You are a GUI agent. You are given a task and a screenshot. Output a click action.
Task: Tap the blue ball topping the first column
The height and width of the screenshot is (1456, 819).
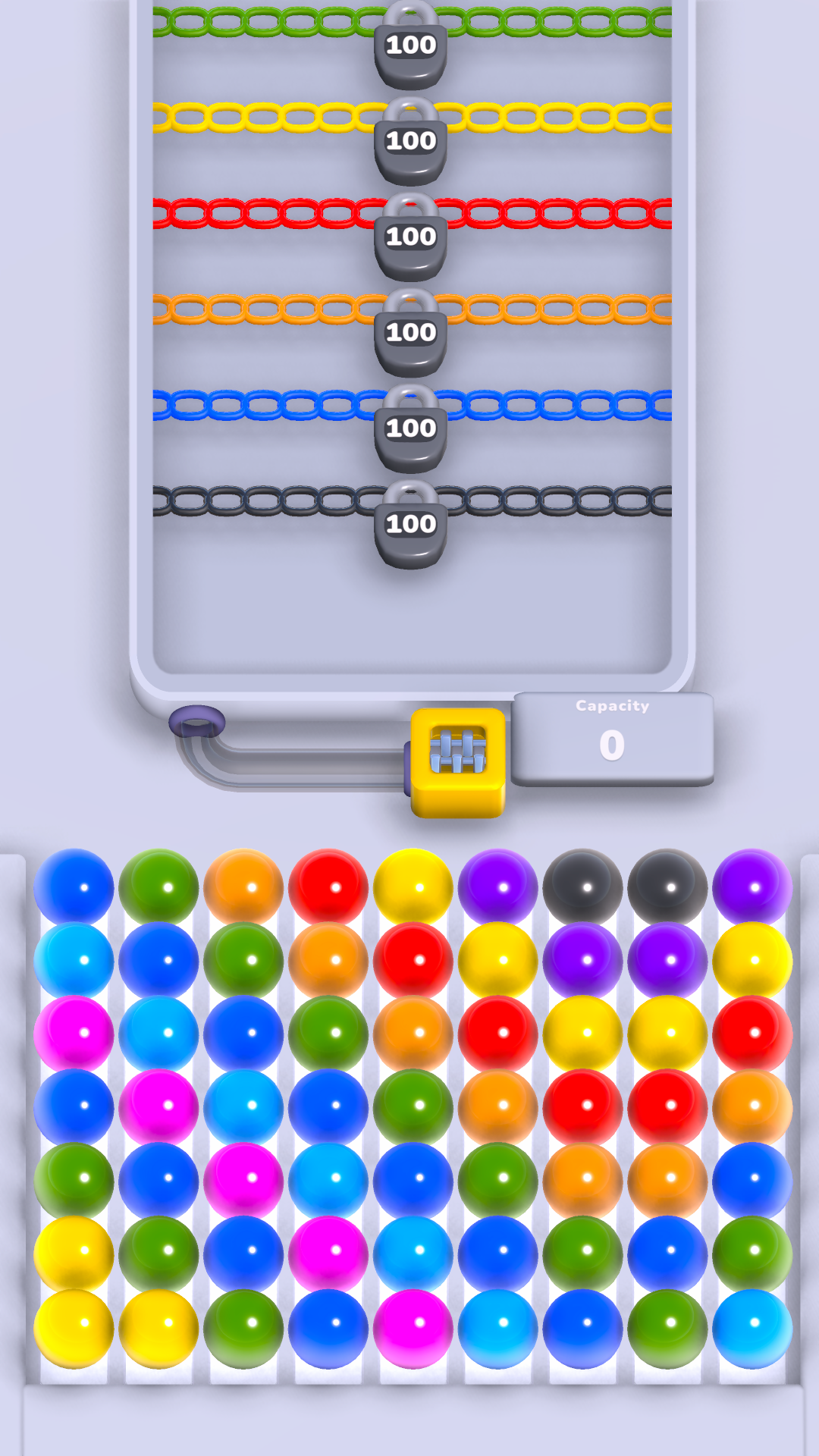(74, 887)
